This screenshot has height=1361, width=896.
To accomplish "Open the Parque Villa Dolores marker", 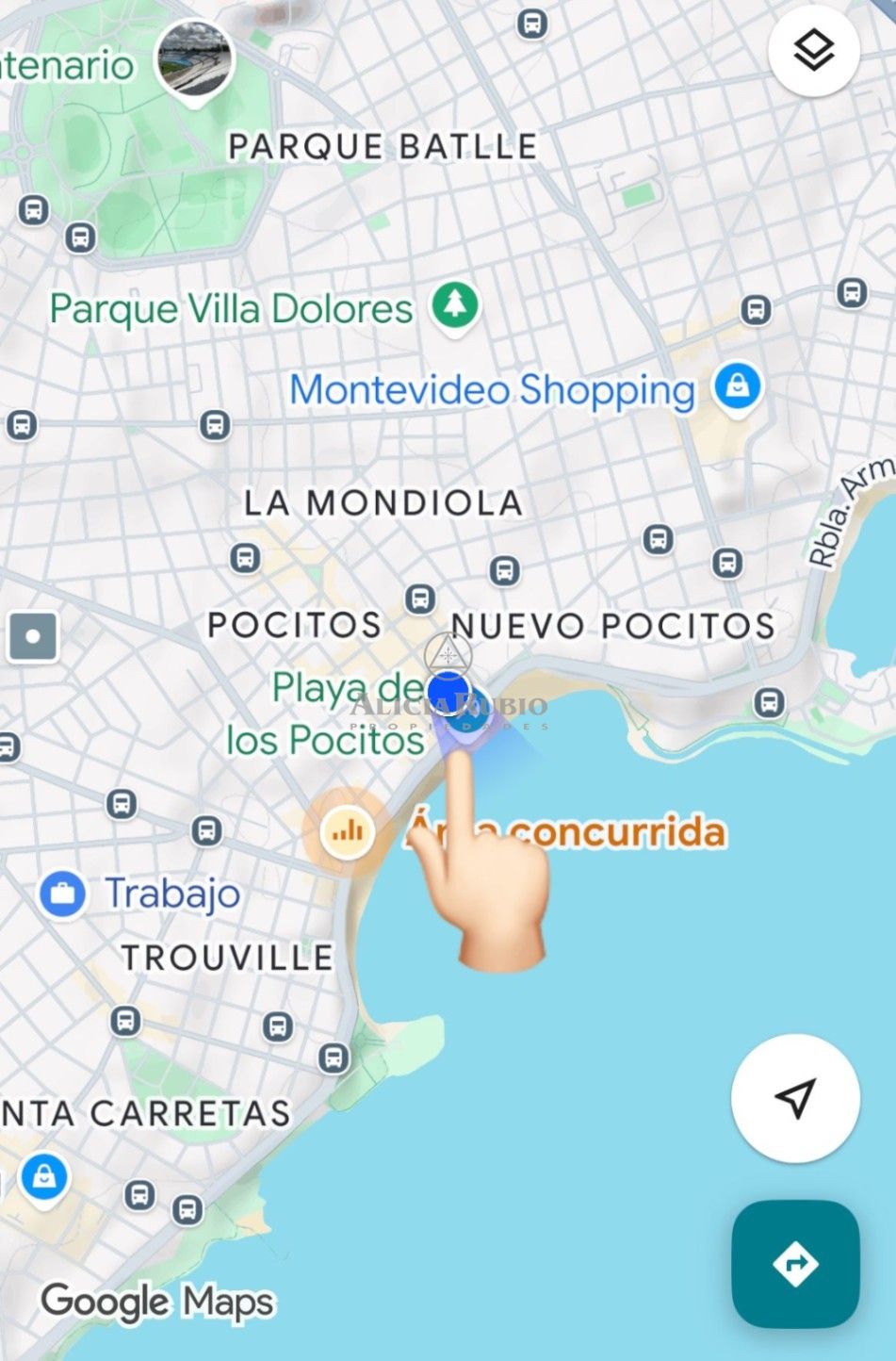I will pyautogui.click(x=456, y=304).
